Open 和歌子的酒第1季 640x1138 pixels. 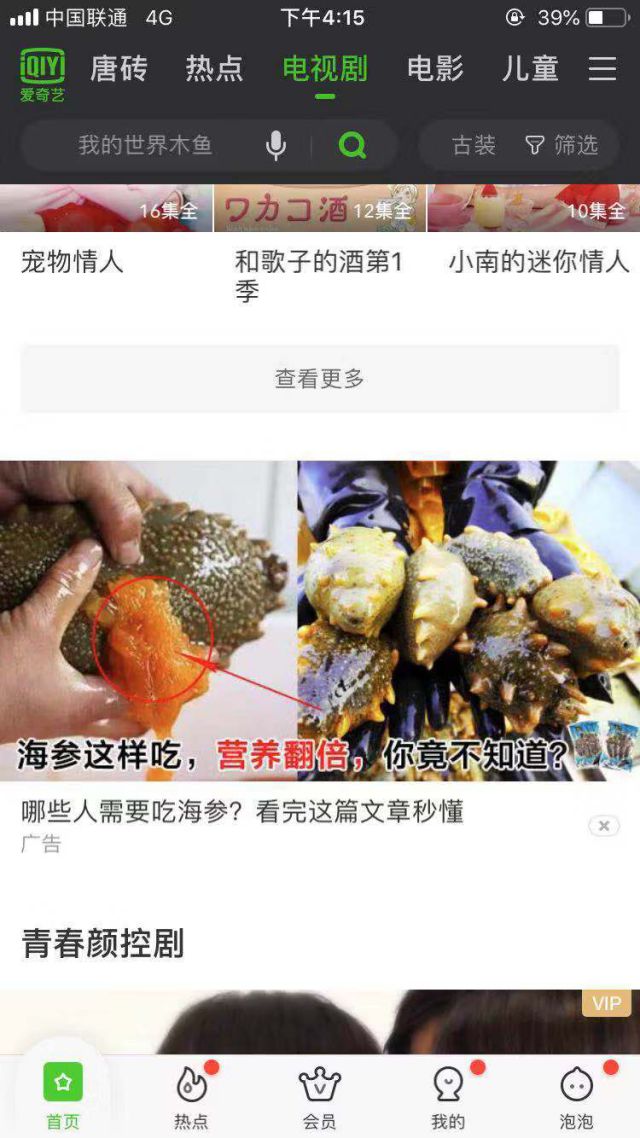point(318,262)
